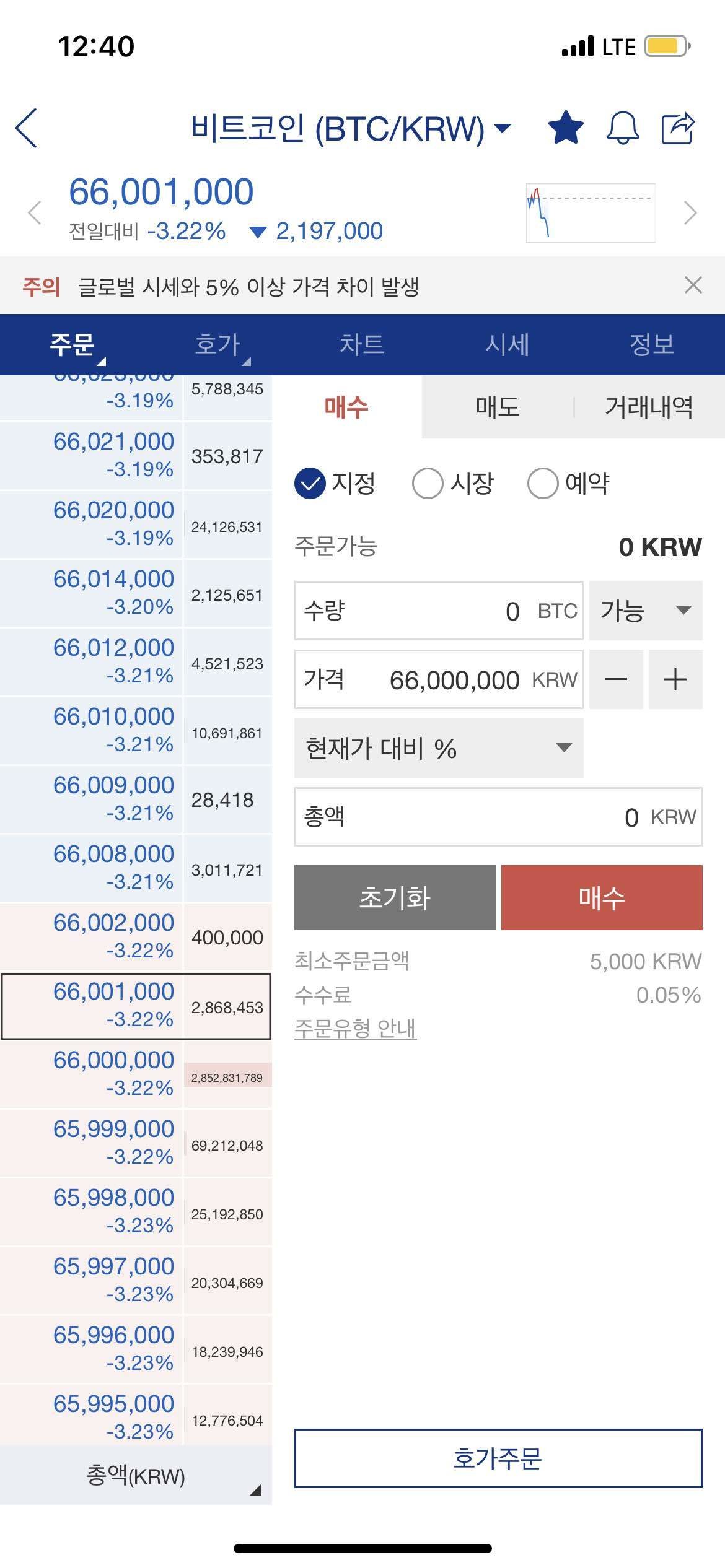Screen dimensions: 725x1568
Task: Open price alerts with the bell icon
Action: [x=625, y=128]
